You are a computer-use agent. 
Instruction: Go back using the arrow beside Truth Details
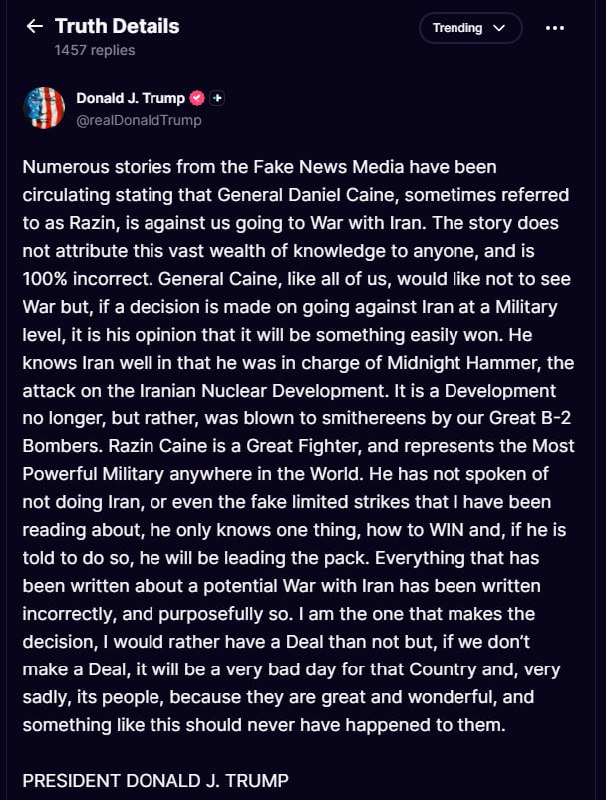tap(35, 27)
